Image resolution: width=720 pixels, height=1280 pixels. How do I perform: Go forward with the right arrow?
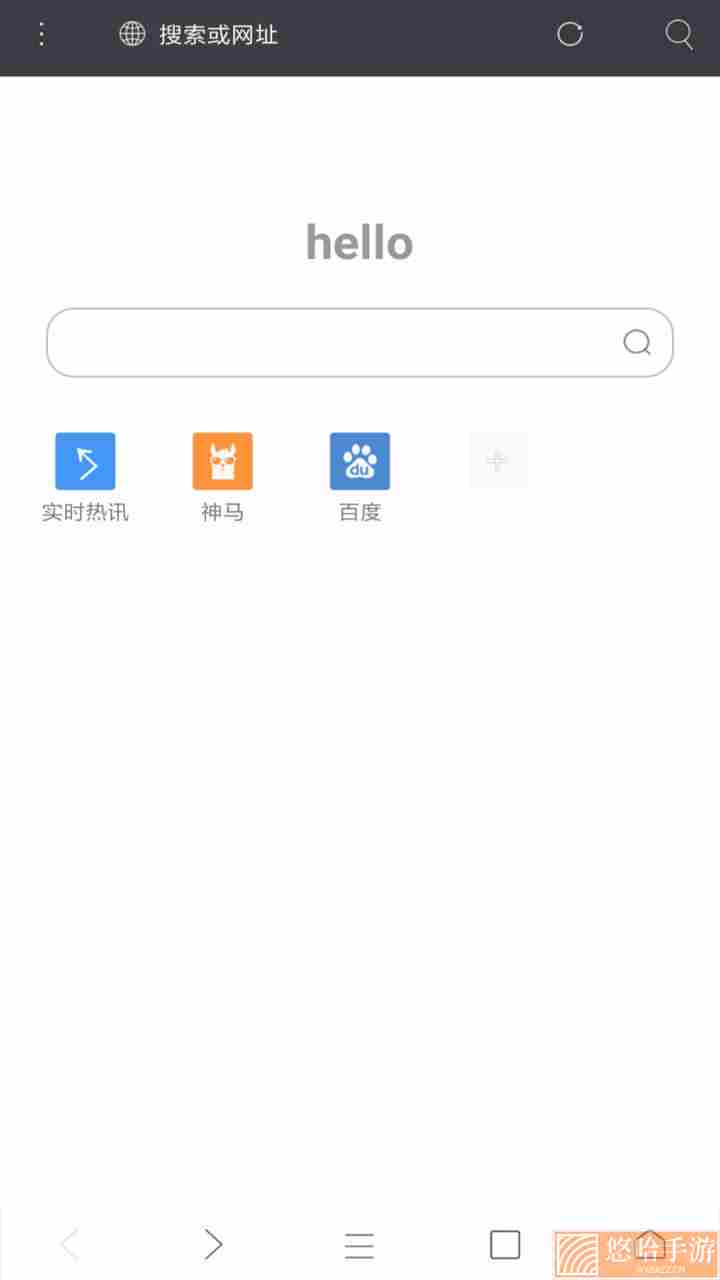click(x=213, y=1244)
